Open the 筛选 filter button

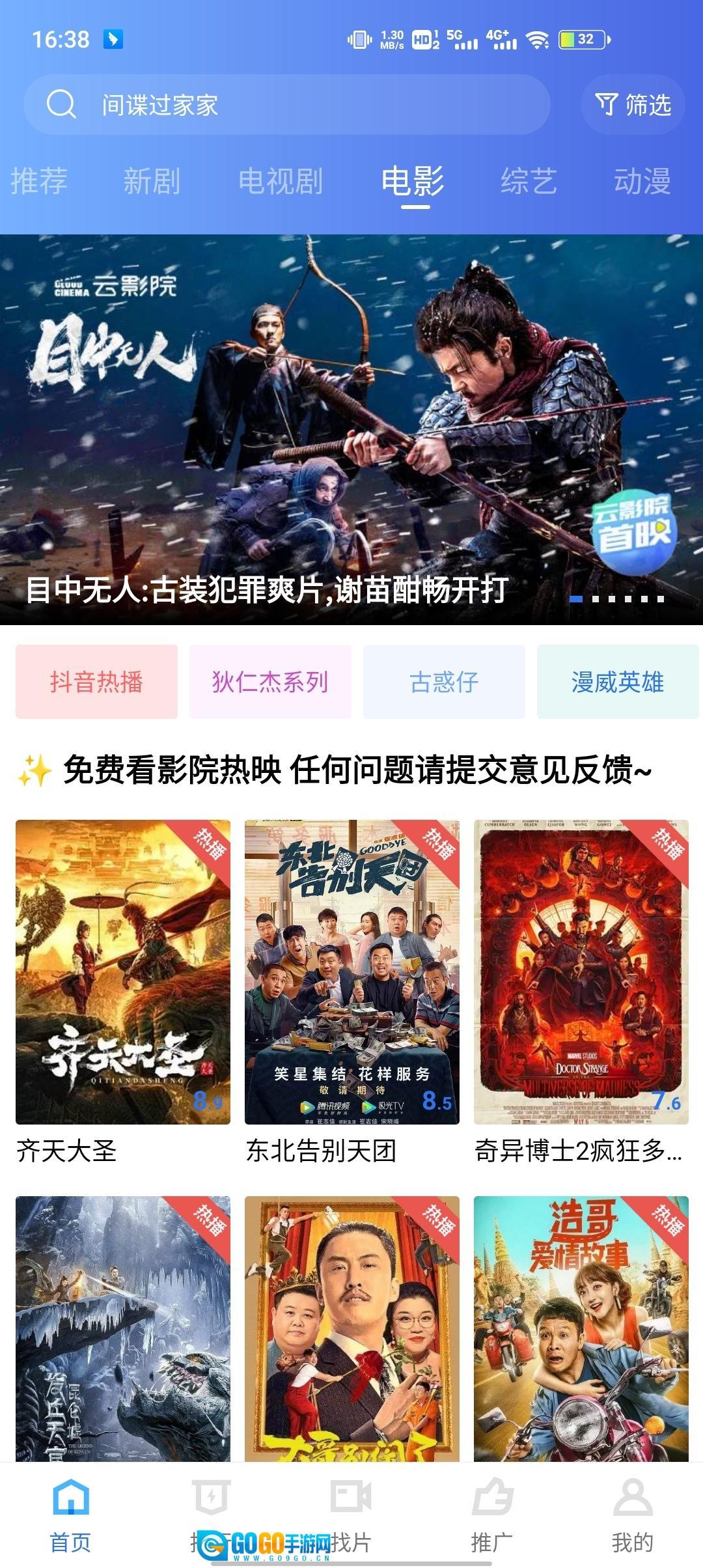[633, 105]
